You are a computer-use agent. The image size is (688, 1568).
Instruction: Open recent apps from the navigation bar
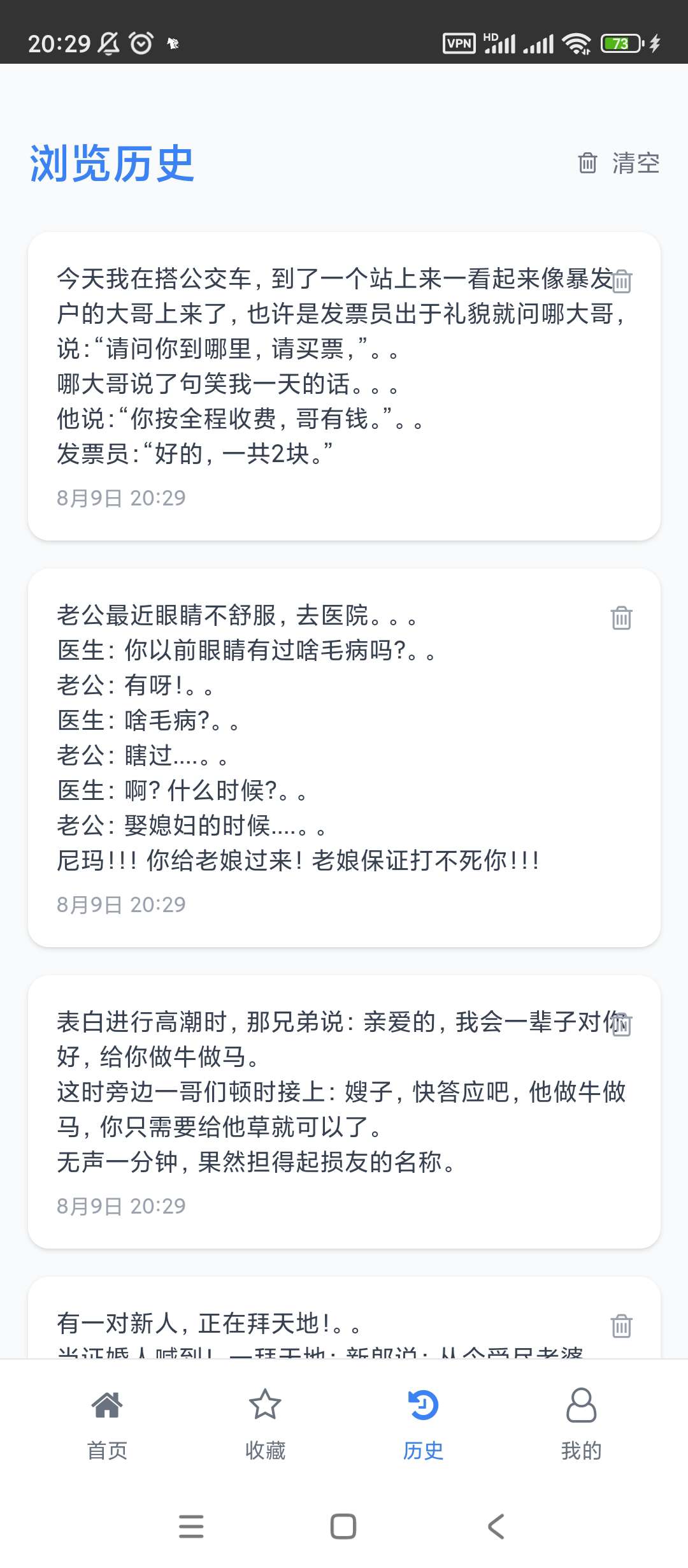pyautogui.click(x=191, y=1526)
